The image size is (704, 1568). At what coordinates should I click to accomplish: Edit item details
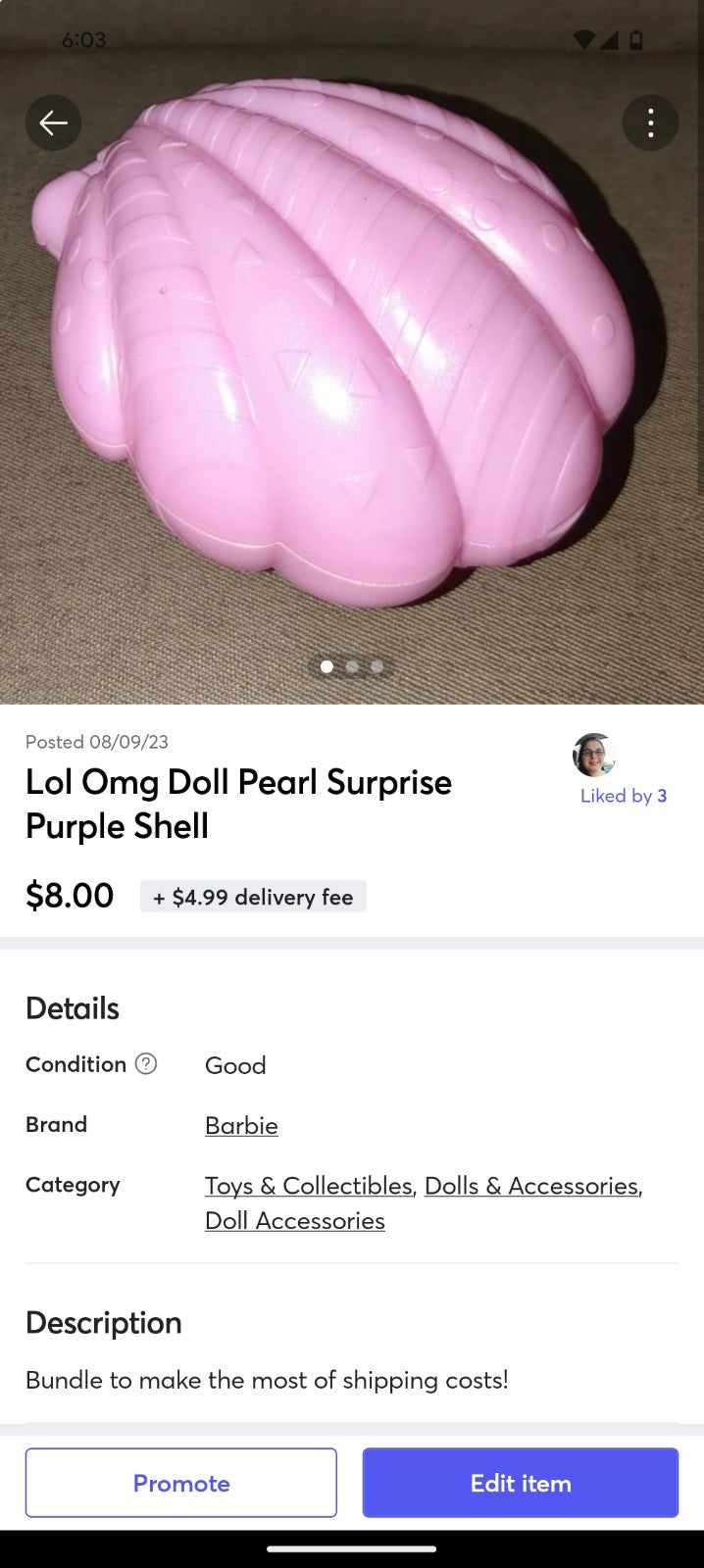point(521,1483)
